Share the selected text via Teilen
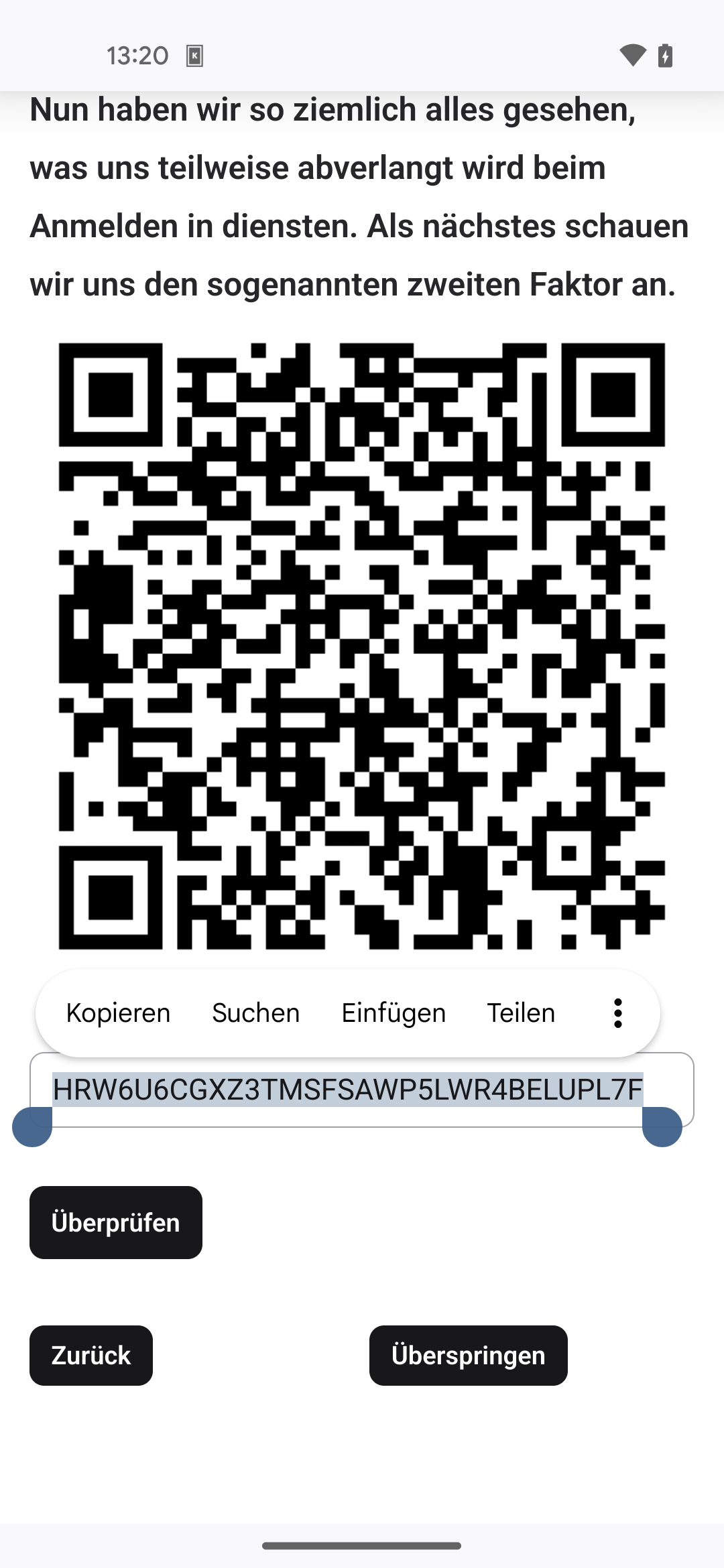The image size is (724, 1568). click(521, 1012)
